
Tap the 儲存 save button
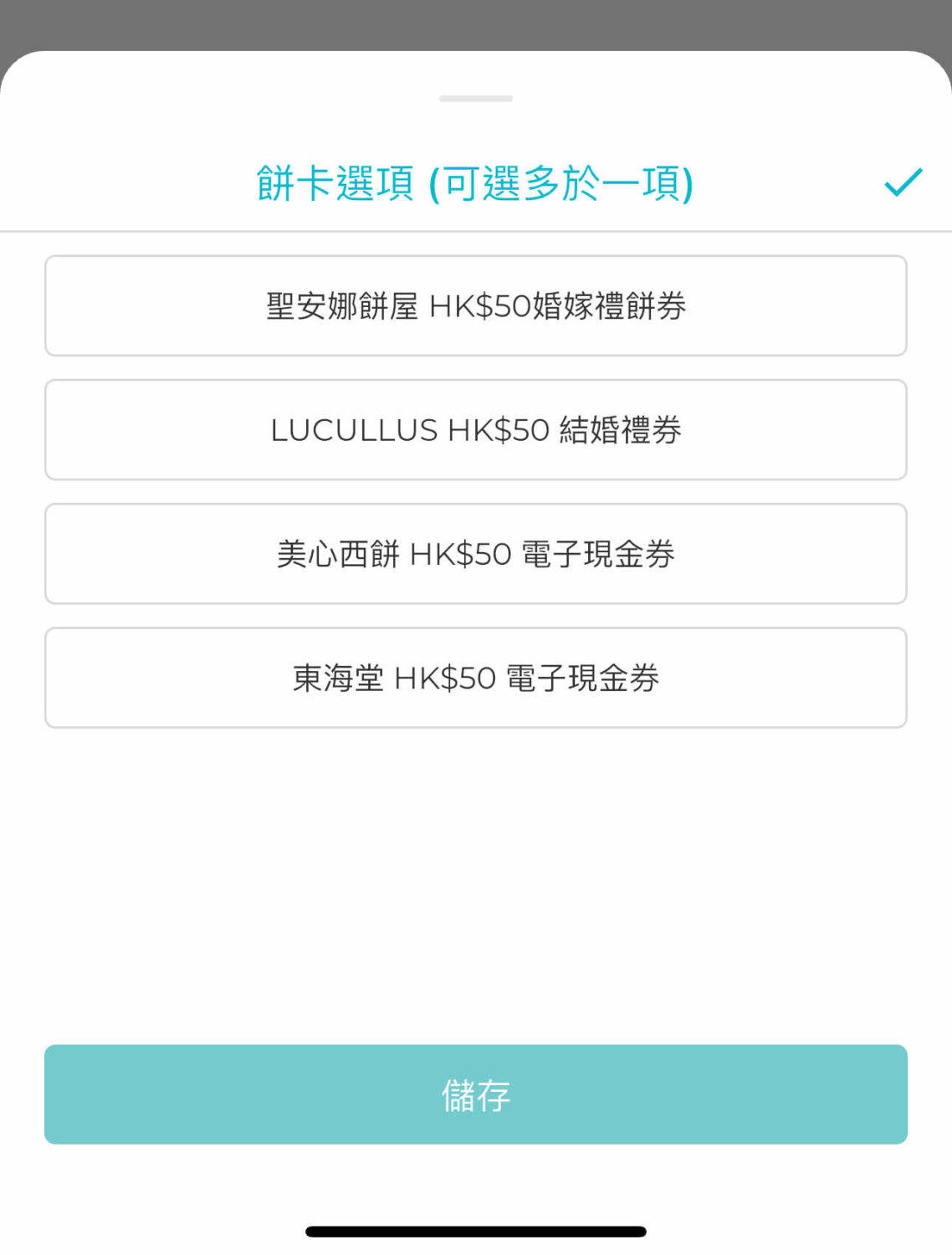pos(475,1094)
